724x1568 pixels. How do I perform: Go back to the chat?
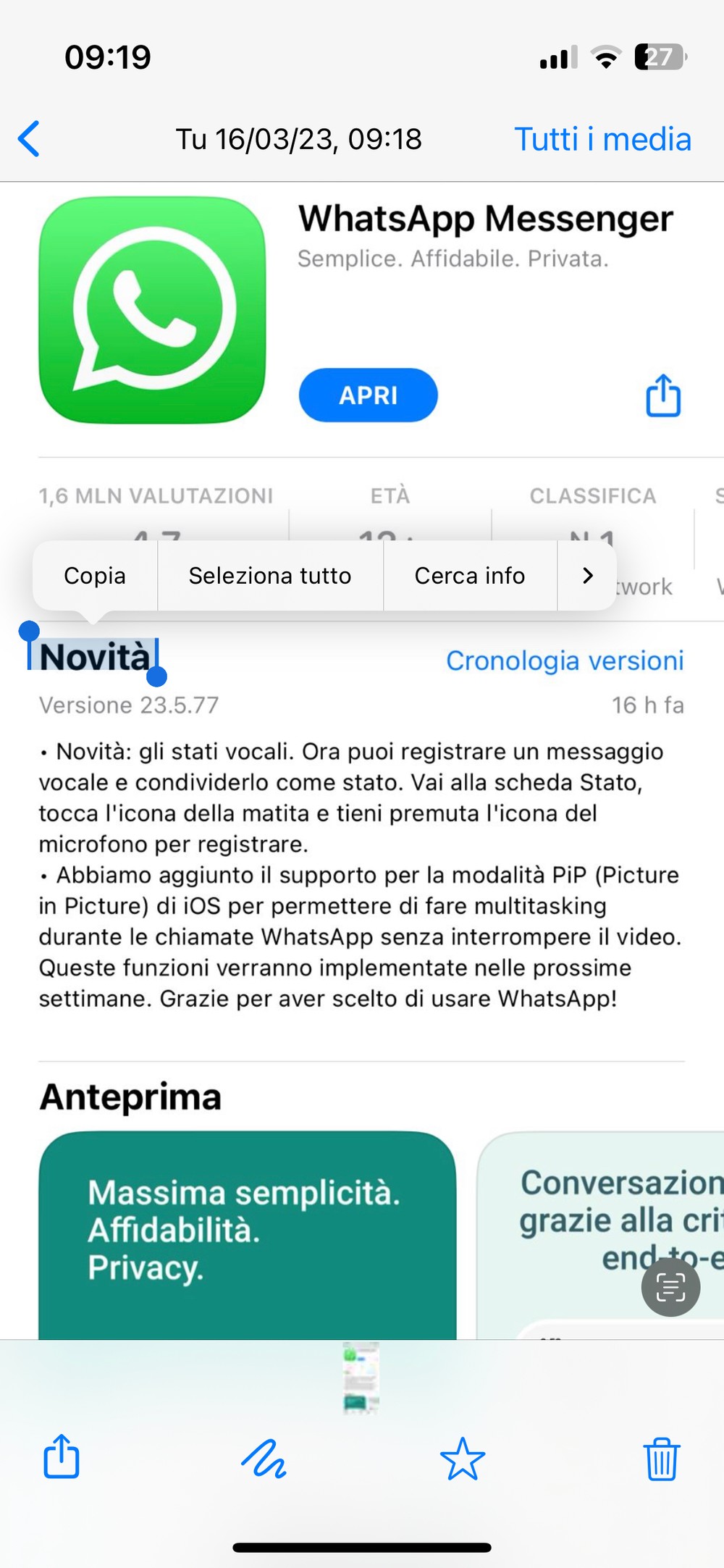pos(29,138)
